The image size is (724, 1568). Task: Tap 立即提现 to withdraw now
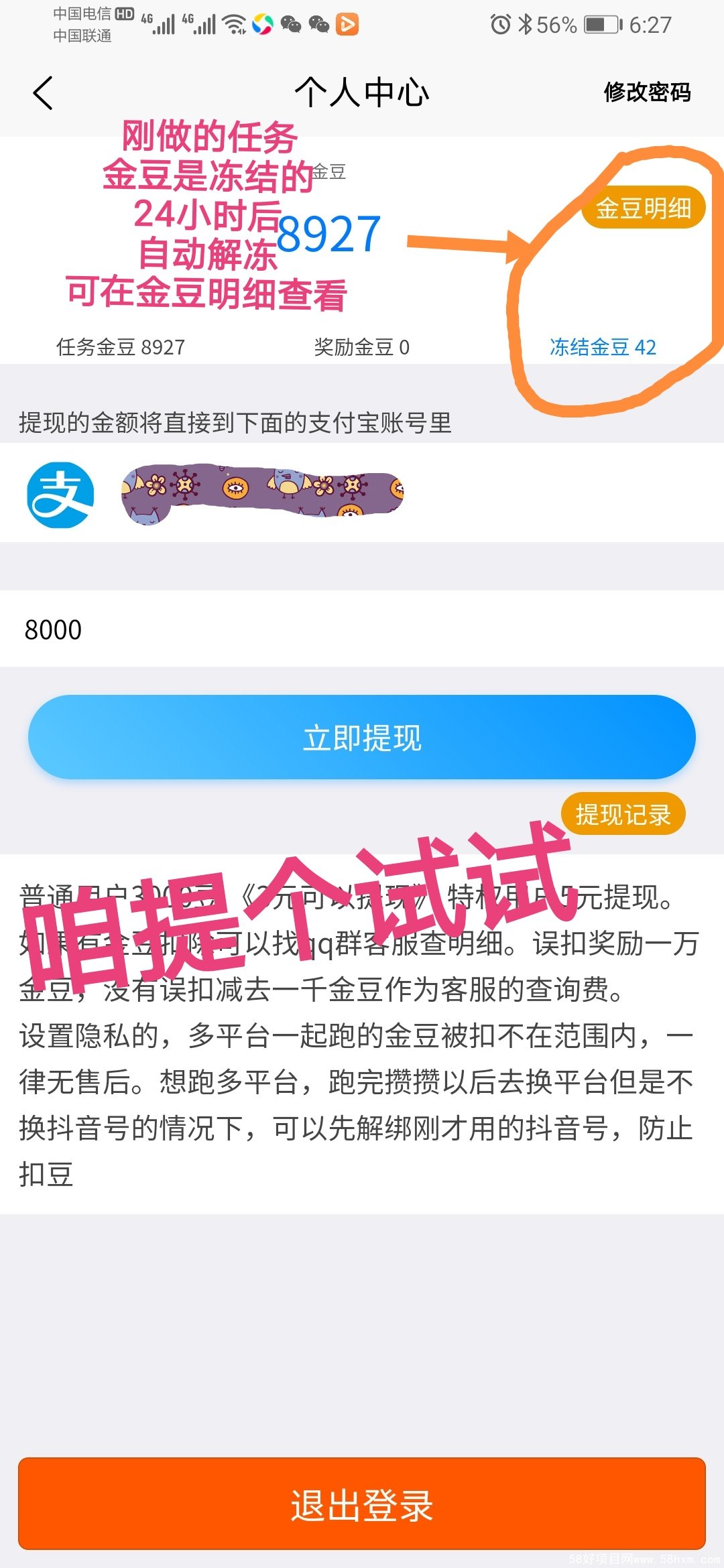coord(362,737)
